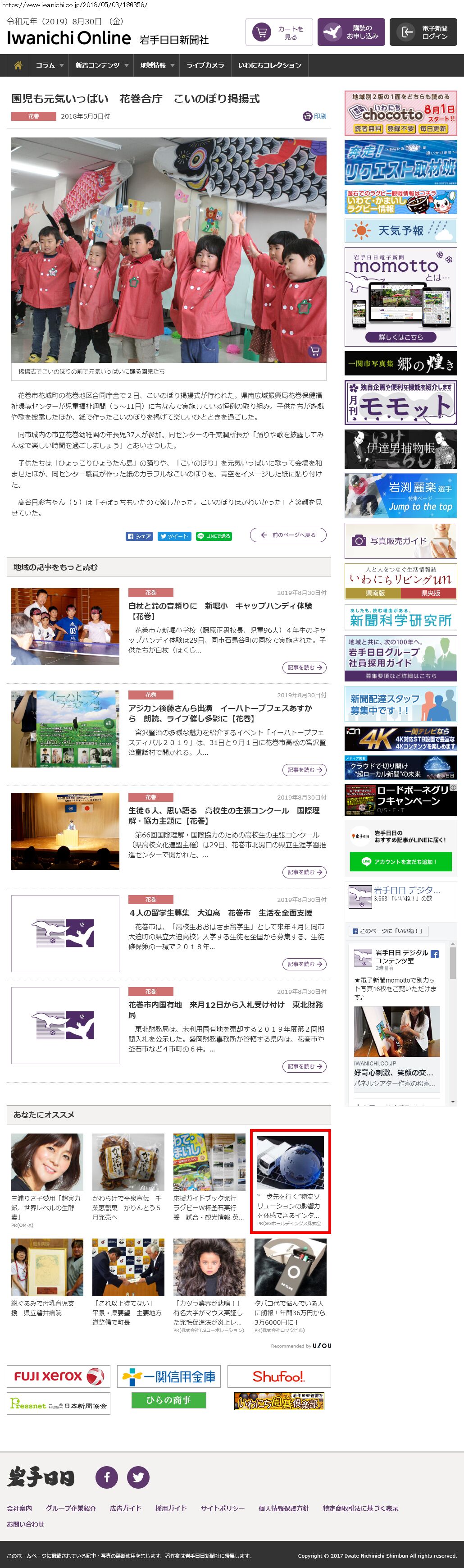Expand the 地域情報 menu

point(157,65)
